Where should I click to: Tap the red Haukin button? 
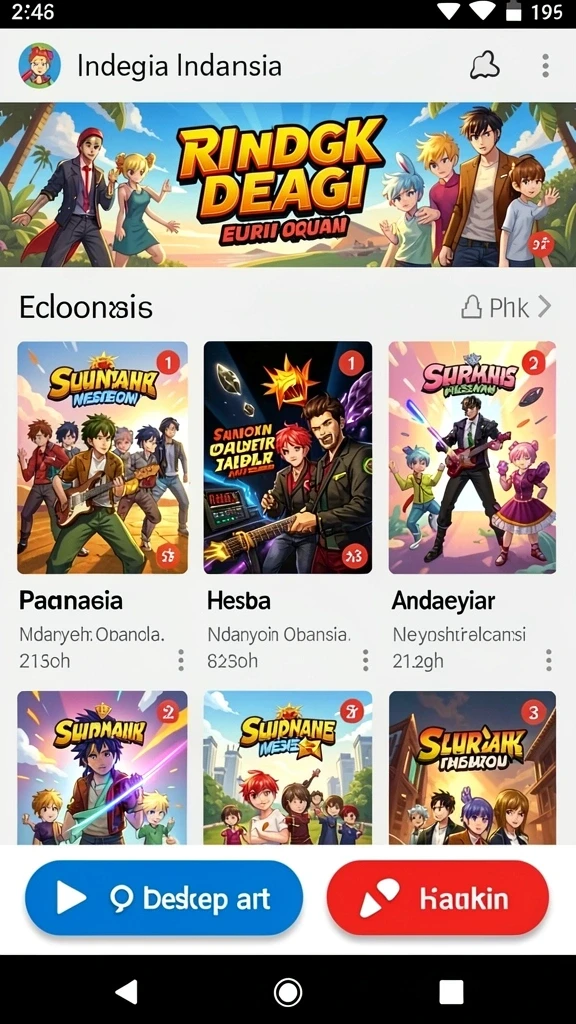(438, 899)
